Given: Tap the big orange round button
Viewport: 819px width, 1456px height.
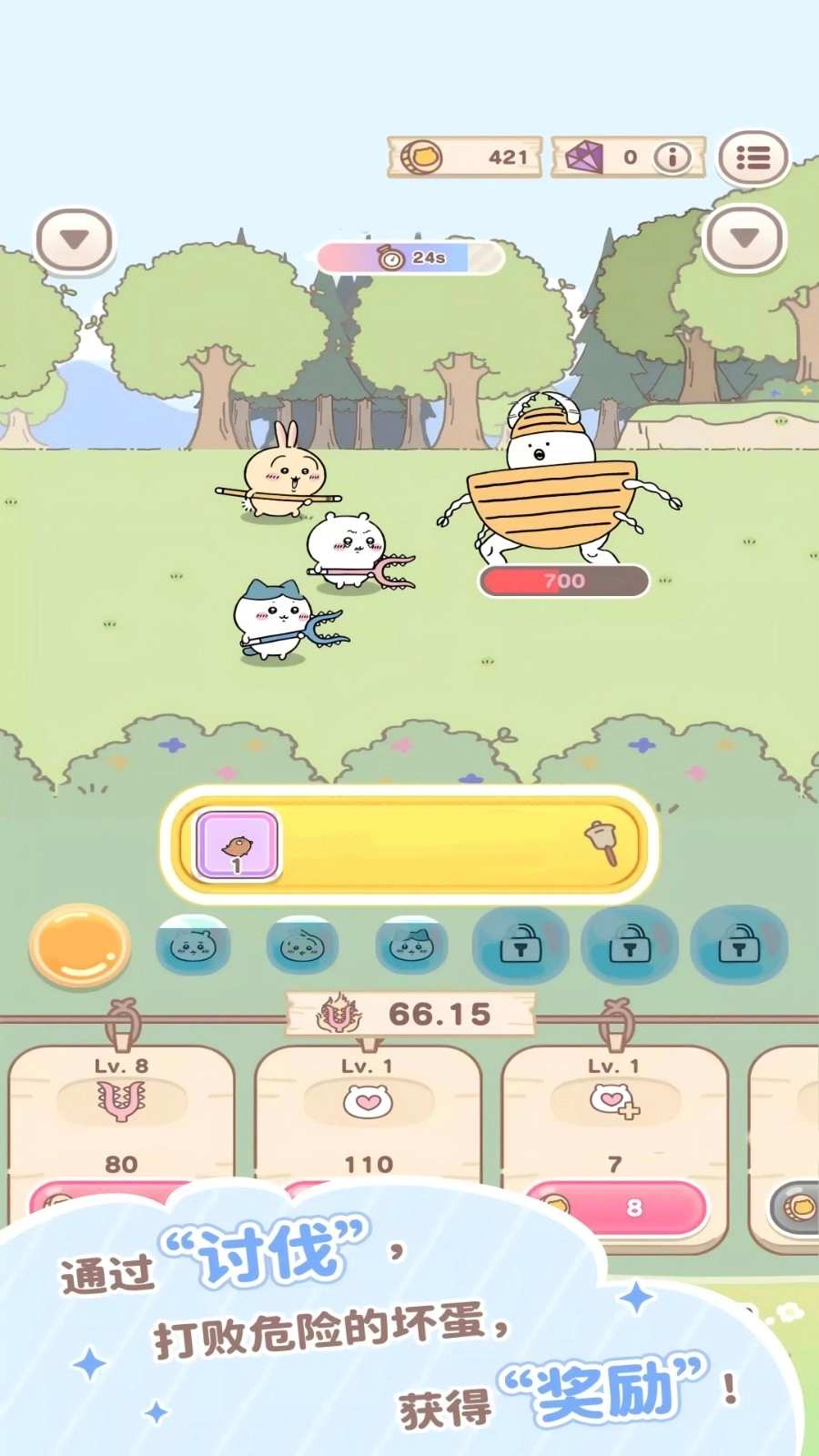Looking at the screenshot, I should point(80,945).
